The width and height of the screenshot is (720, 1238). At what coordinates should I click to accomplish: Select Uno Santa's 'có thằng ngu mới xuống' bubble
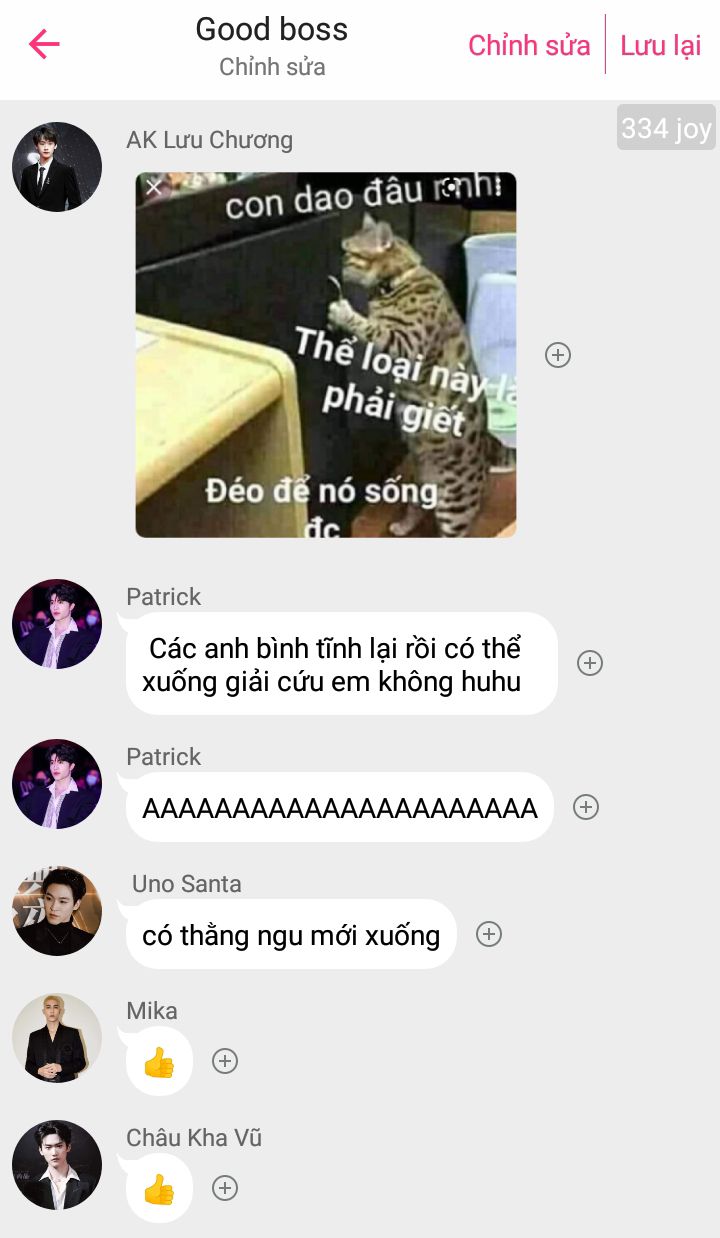tap(291, 935)
